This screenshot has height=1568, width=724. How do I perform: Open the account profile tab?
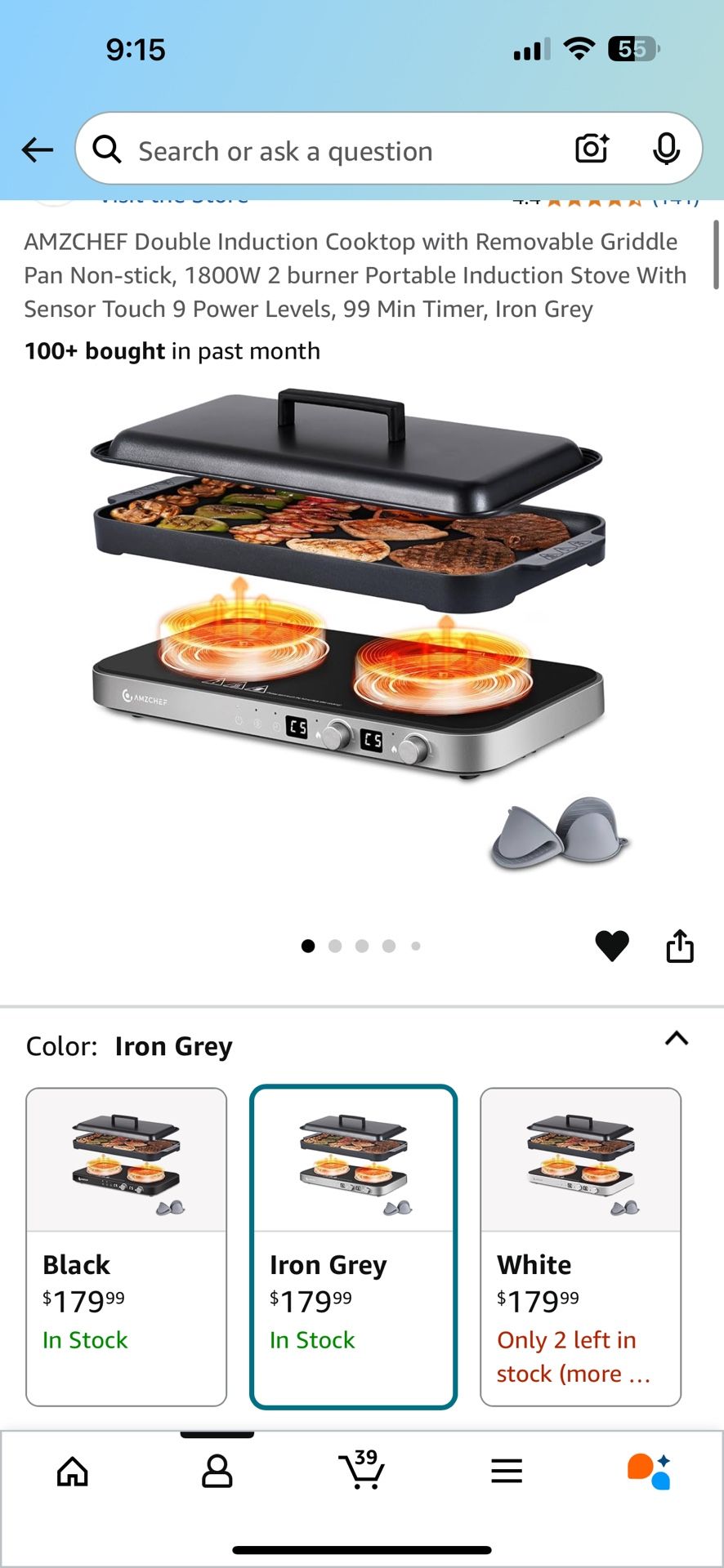[x=217, y=1472]
